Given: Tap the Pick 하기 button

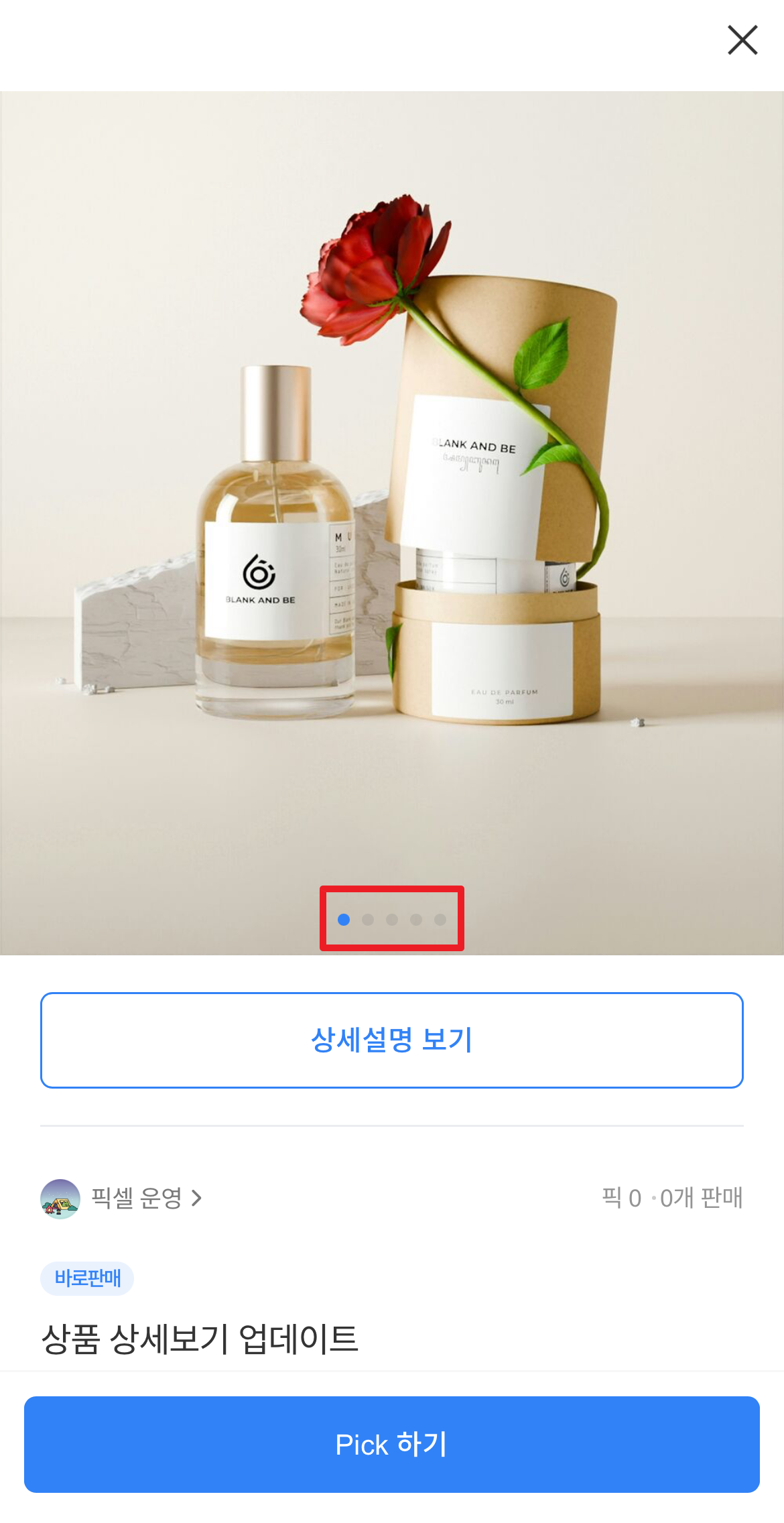Looking at the screenshot, I should click(392, 1444).
